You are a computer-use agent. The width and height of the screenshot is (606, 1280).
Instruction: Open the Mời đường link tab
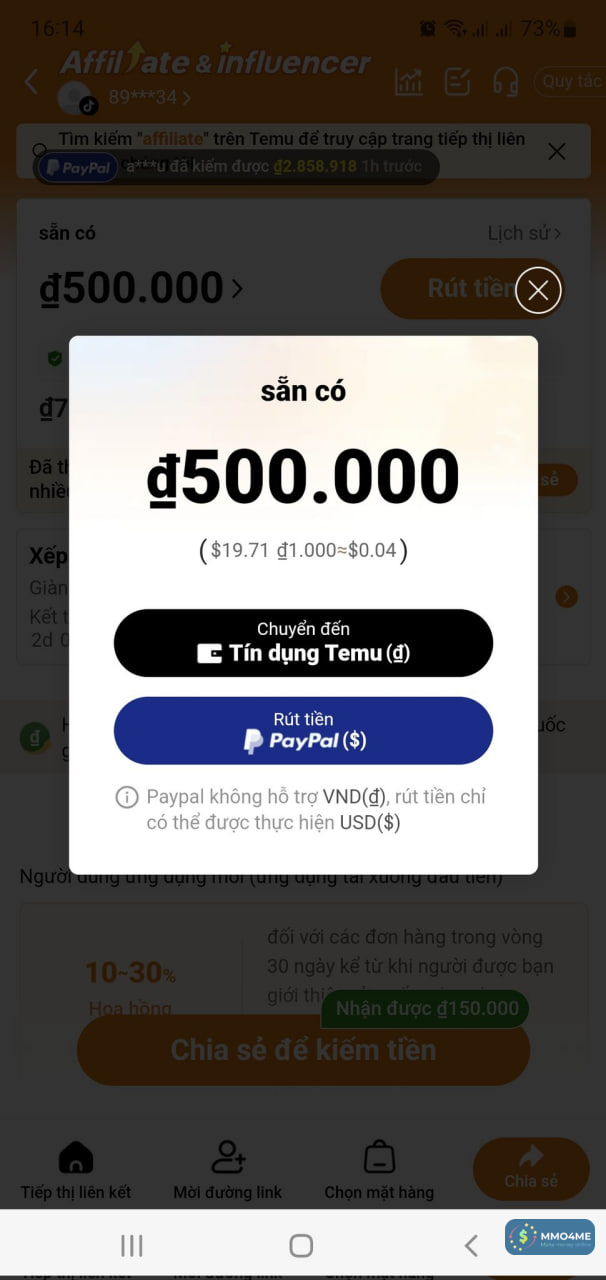228,1170
